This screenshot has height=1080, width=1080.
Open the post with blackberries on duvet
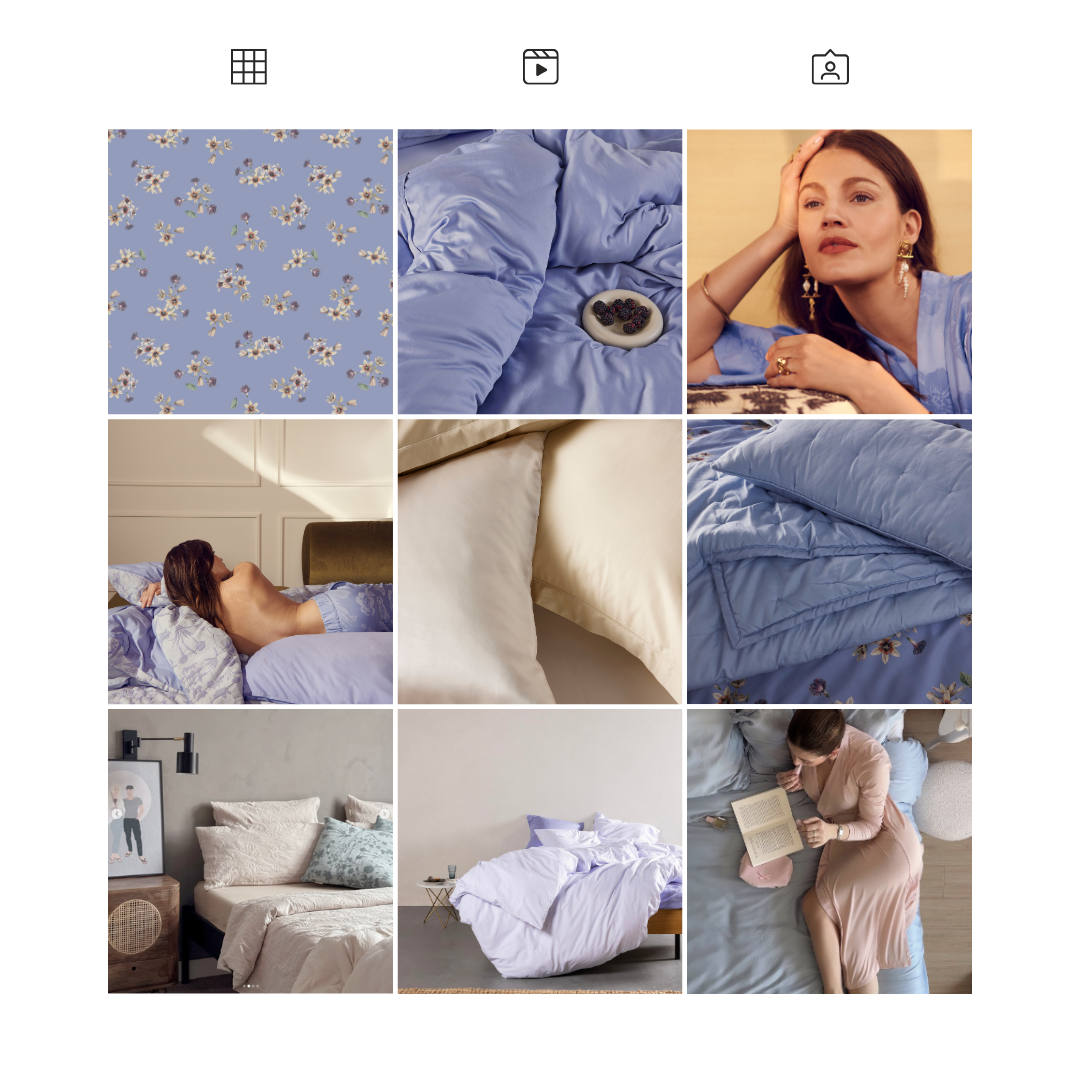540,271
